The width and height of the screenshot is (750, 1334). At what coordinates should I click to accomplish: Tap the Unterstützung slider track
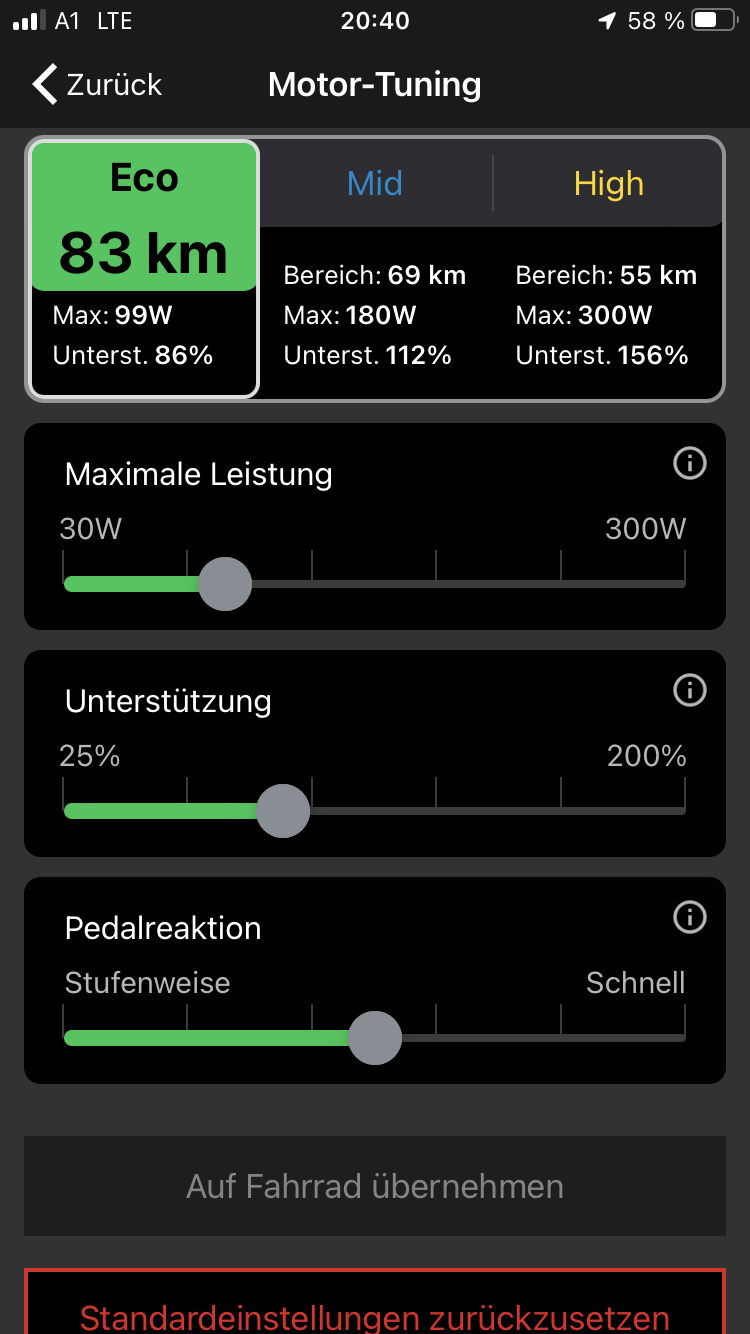[x=375, y=811]
